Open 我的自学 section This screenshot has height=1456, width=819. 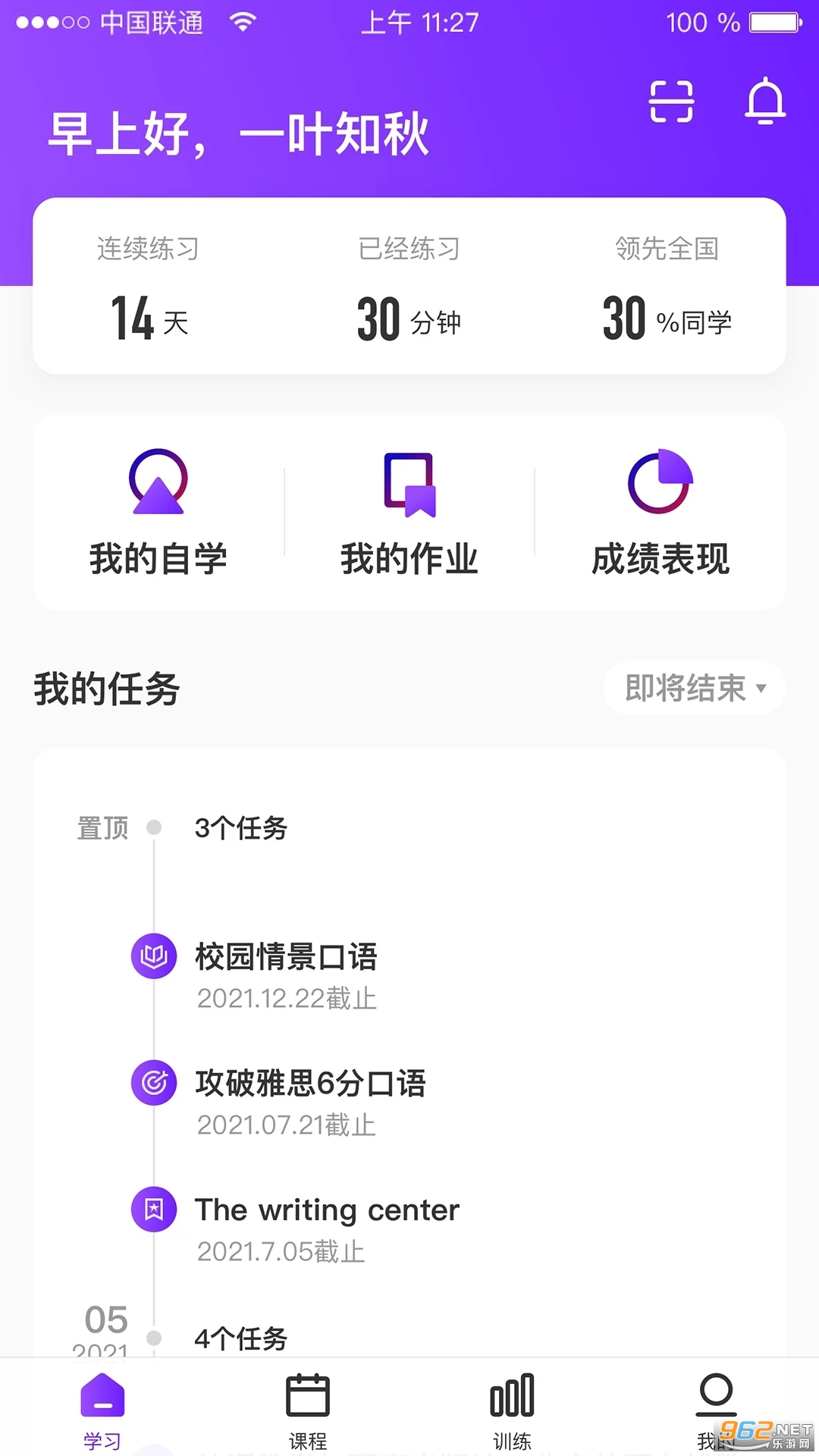158,513
